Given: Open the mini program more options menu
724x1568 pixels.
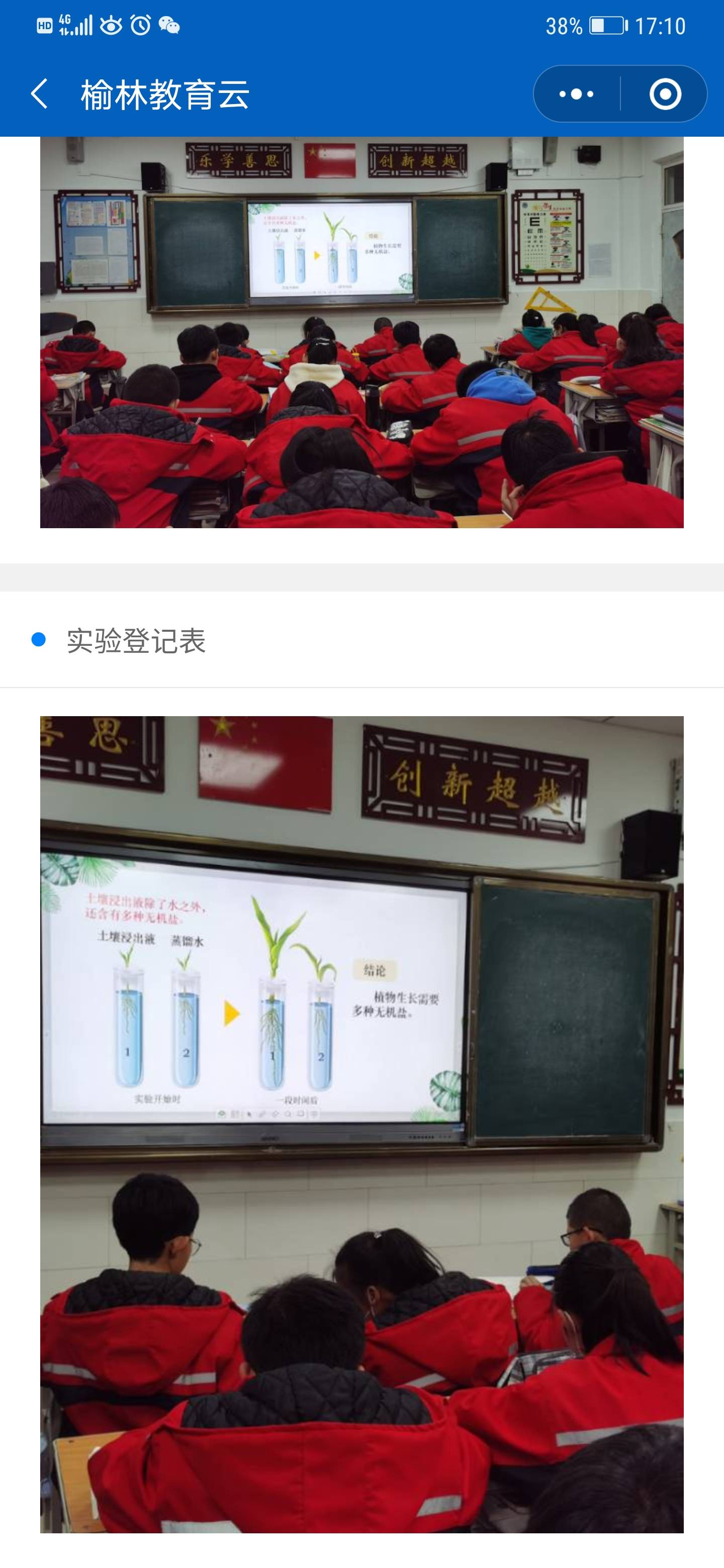Looking at the screenshot, I should [576, 94].
